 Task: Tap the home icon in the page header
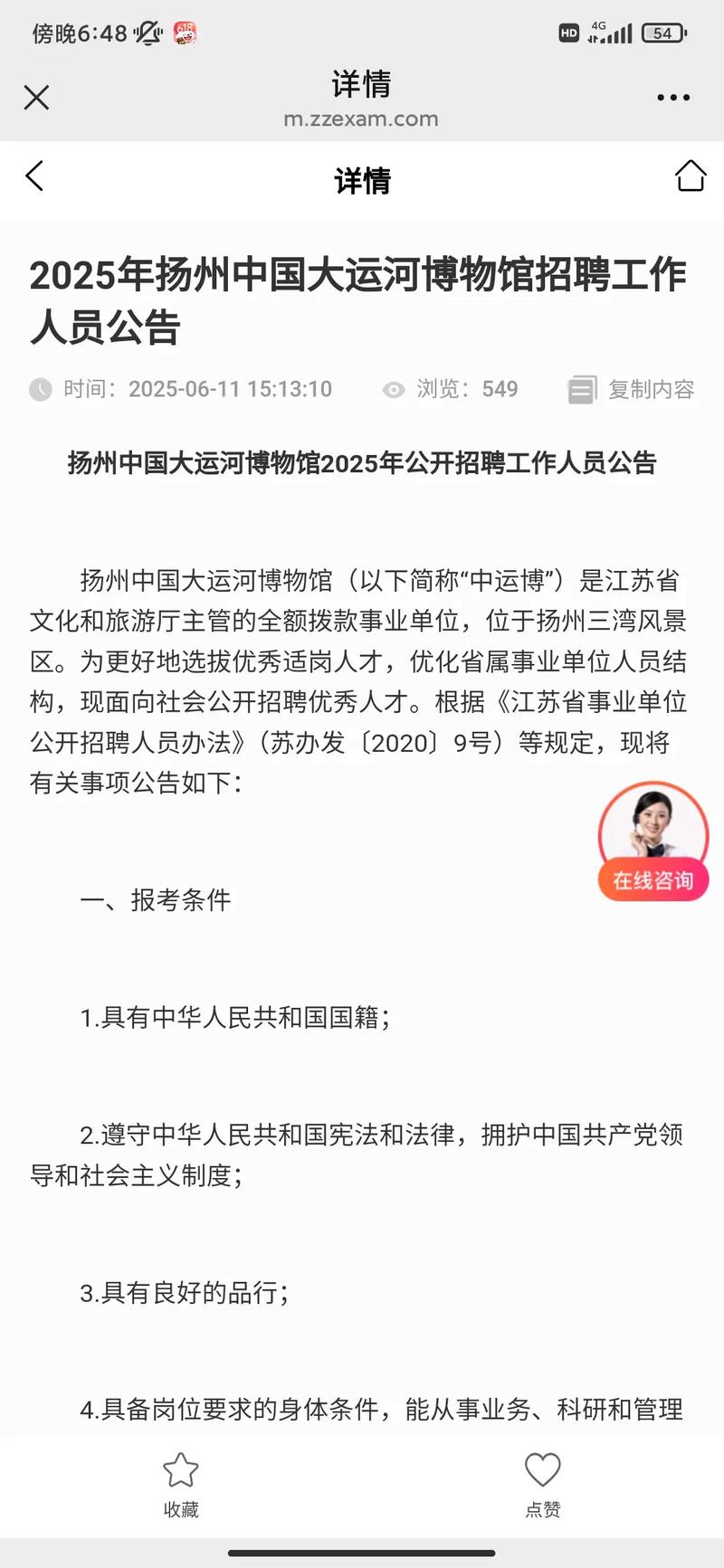(691, 176)
